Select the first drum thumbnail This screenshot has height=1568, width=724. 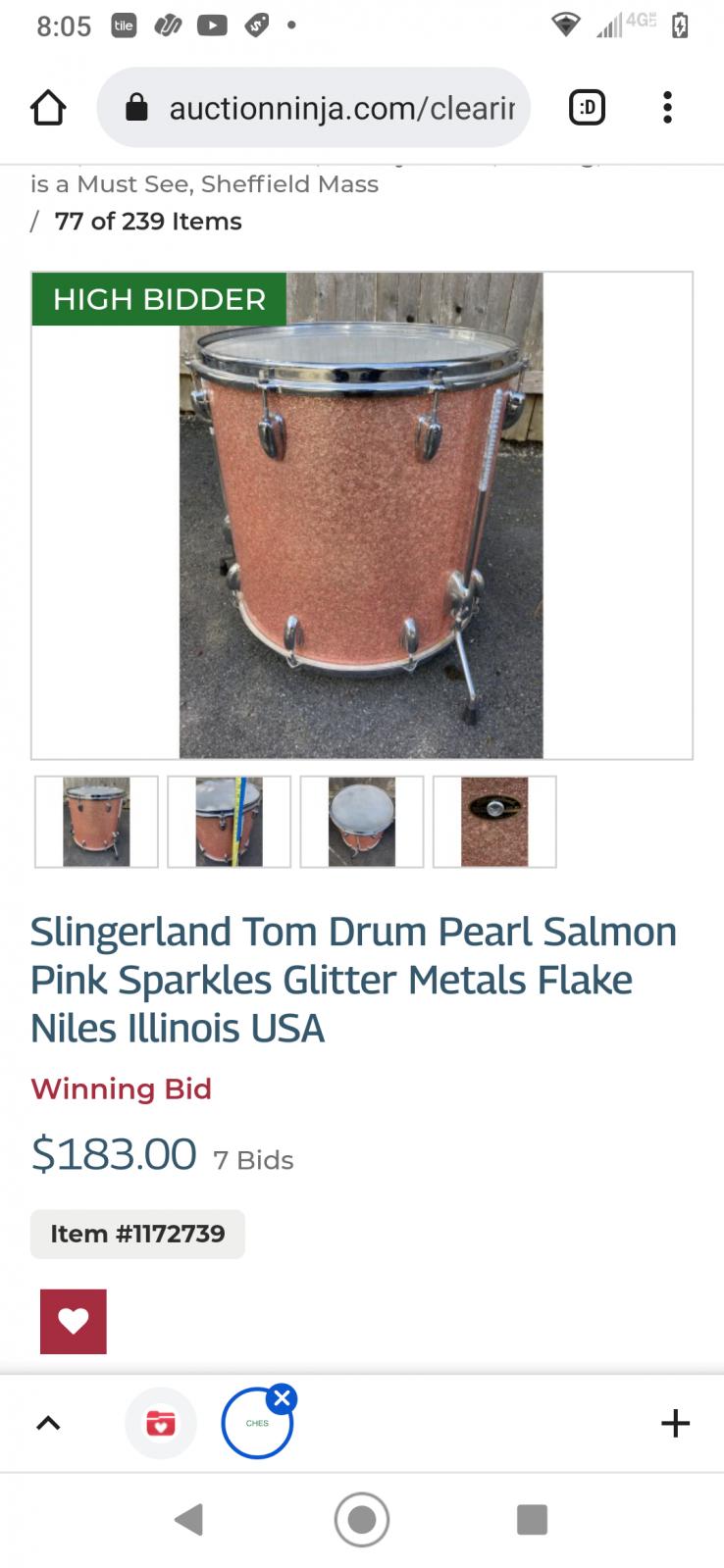click(x=96, y=822)
